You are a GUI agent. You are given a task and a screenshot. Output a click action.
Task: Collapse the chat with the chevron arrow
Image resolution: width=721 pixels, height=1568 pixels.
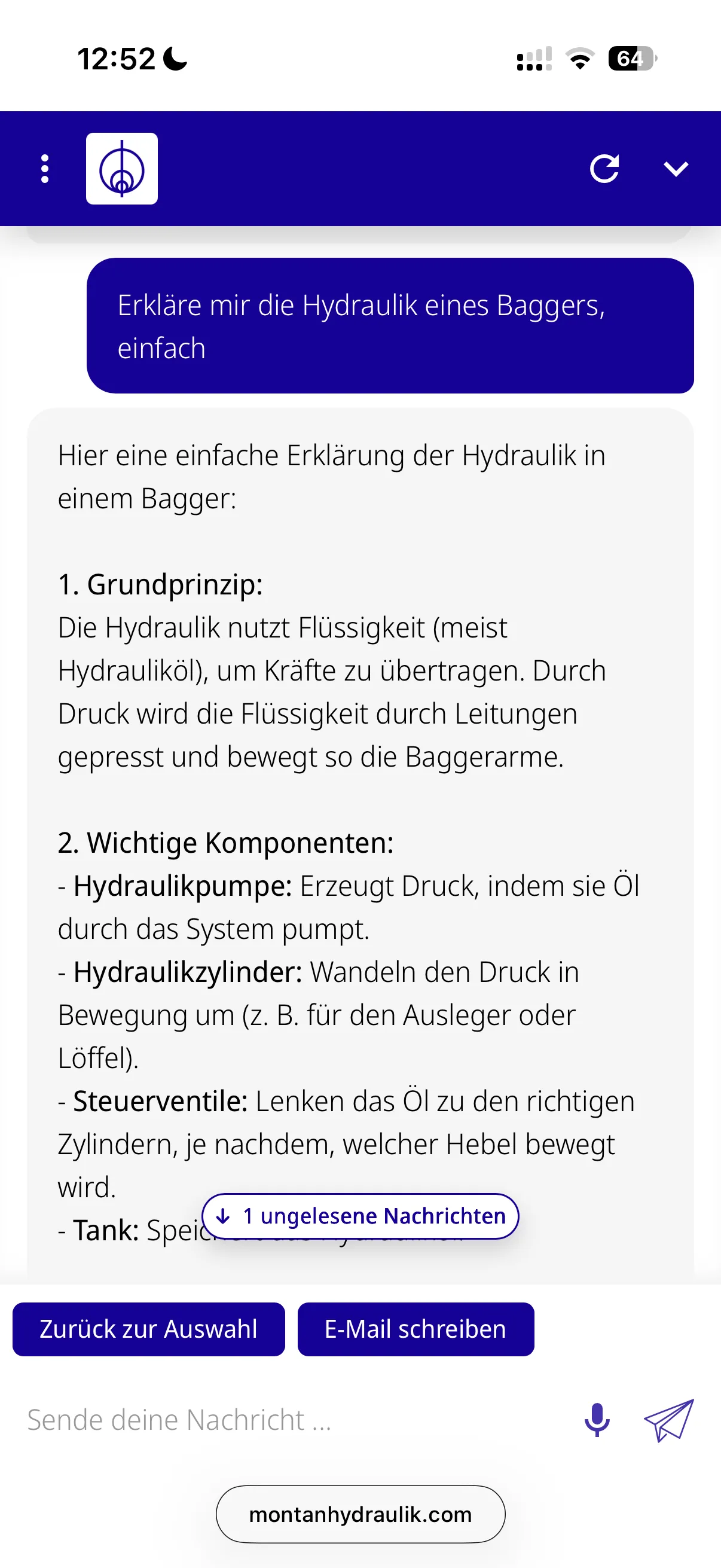(x=676, y=170)
